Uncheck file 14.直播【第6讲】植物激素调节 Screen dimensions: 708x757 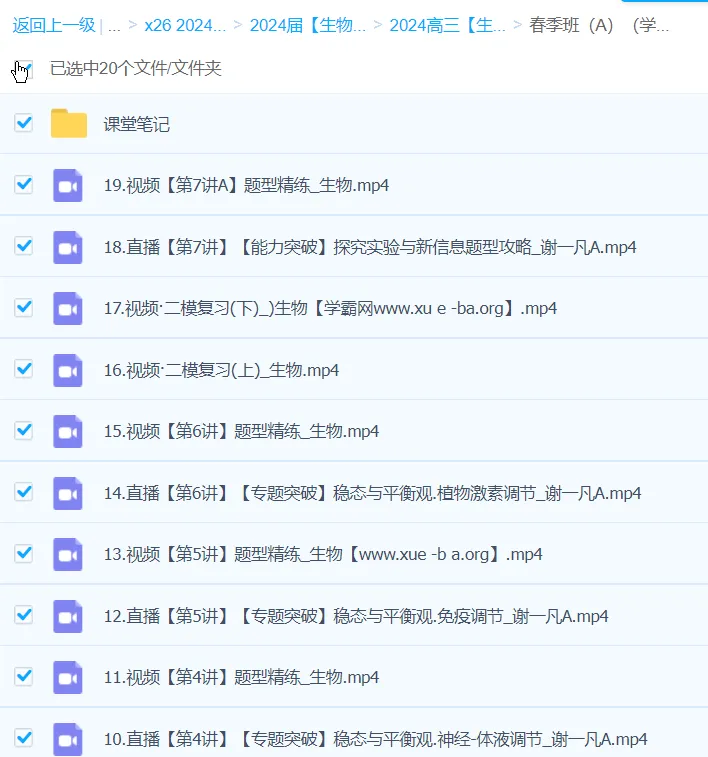pos(24,492)
